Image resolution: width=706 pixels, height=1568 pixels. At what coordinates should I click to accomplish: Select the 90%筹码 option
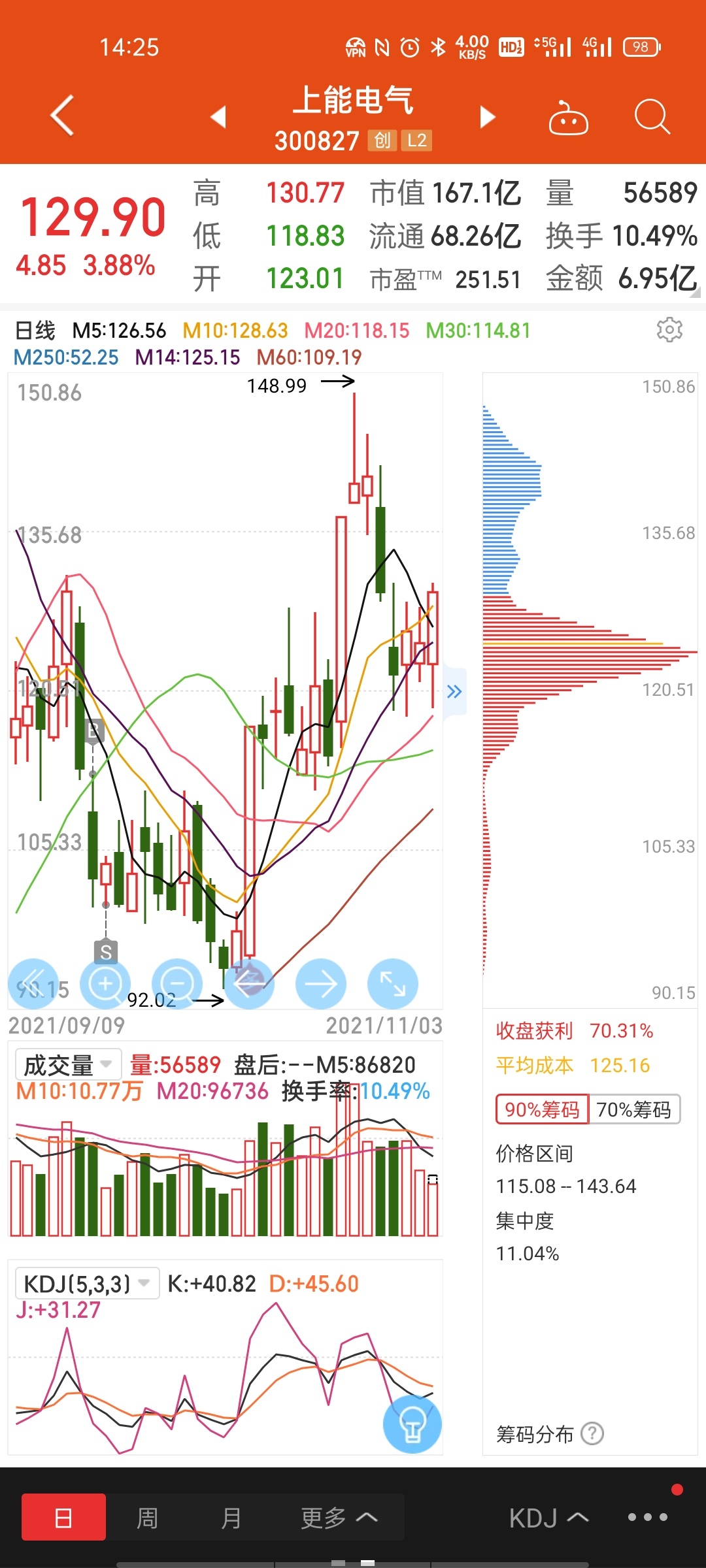(542, 1109)
